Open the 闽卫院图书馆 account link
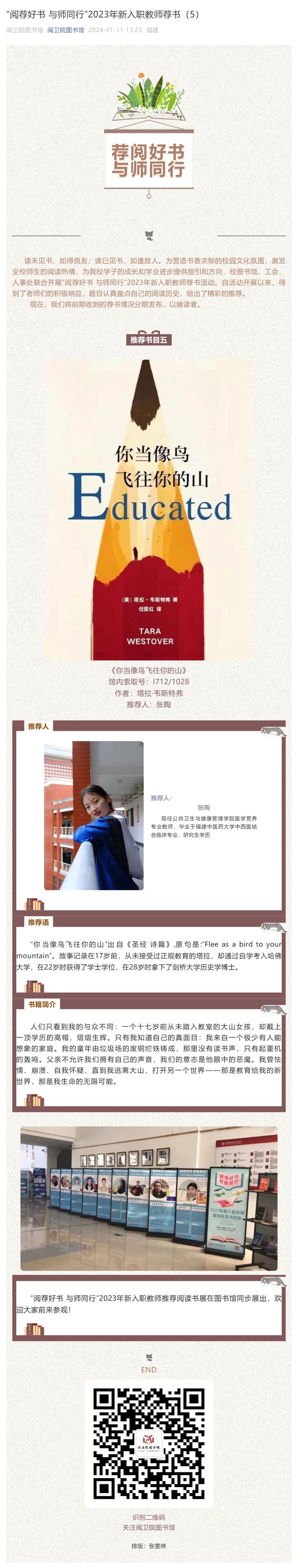The width and height of the screenshot is (298, 1568). tap(66, 30)
